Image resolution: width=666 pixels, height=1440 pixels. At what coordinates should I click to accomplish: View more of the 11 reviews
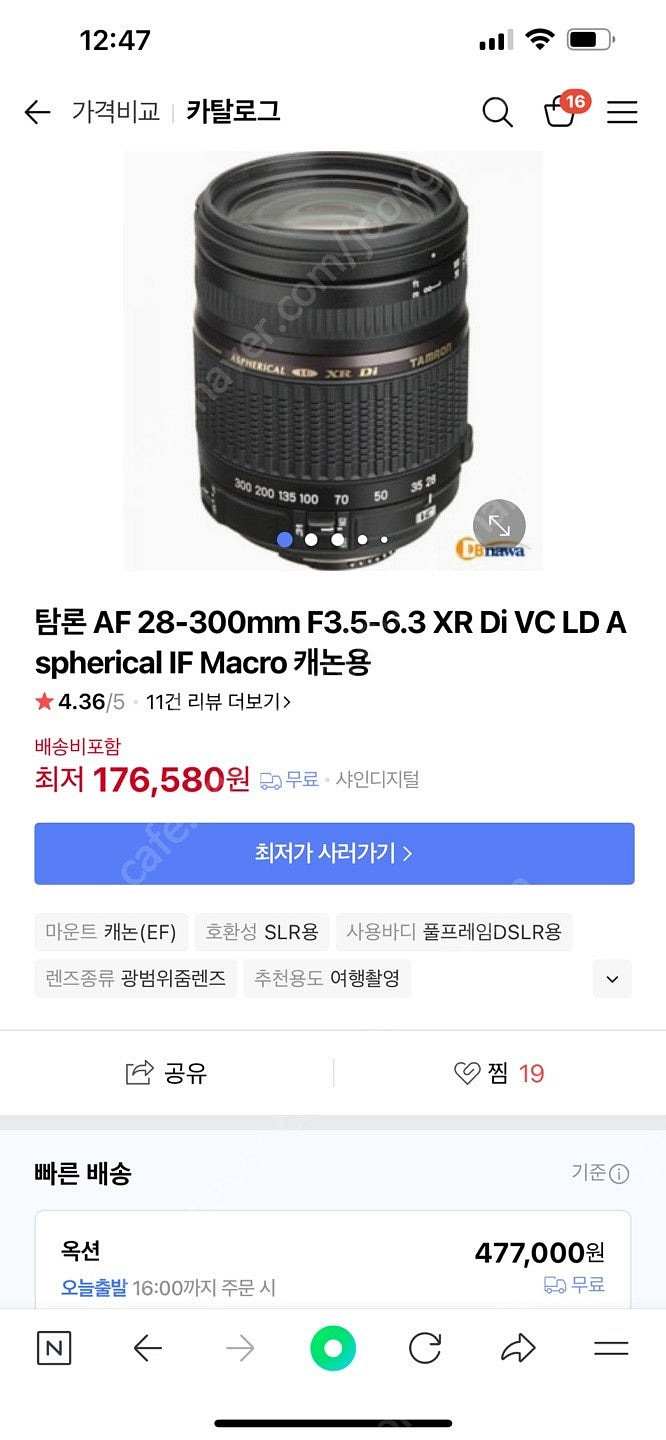[x=218, y=702]
